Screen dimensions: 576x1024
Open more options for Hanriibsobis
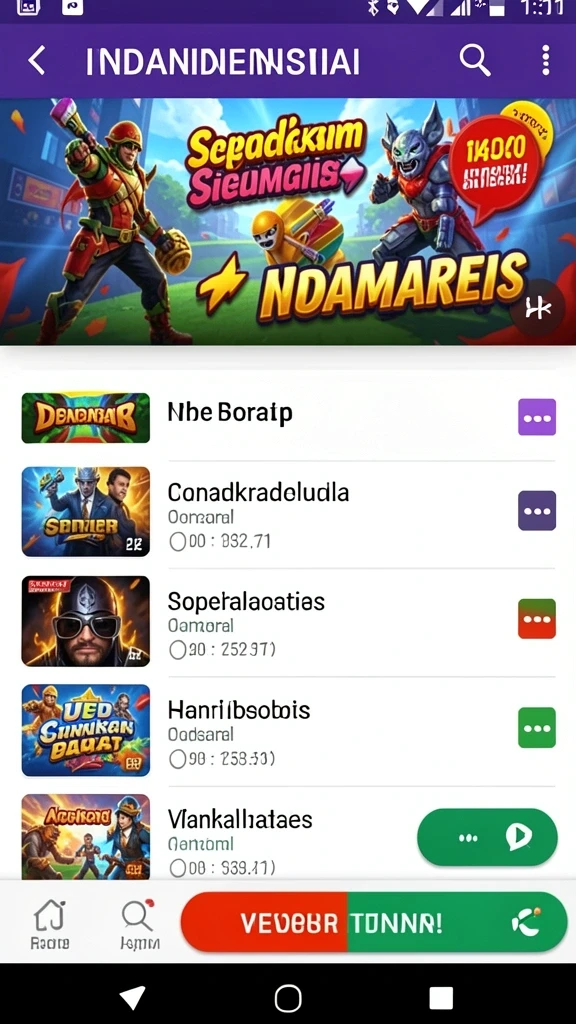537,728
